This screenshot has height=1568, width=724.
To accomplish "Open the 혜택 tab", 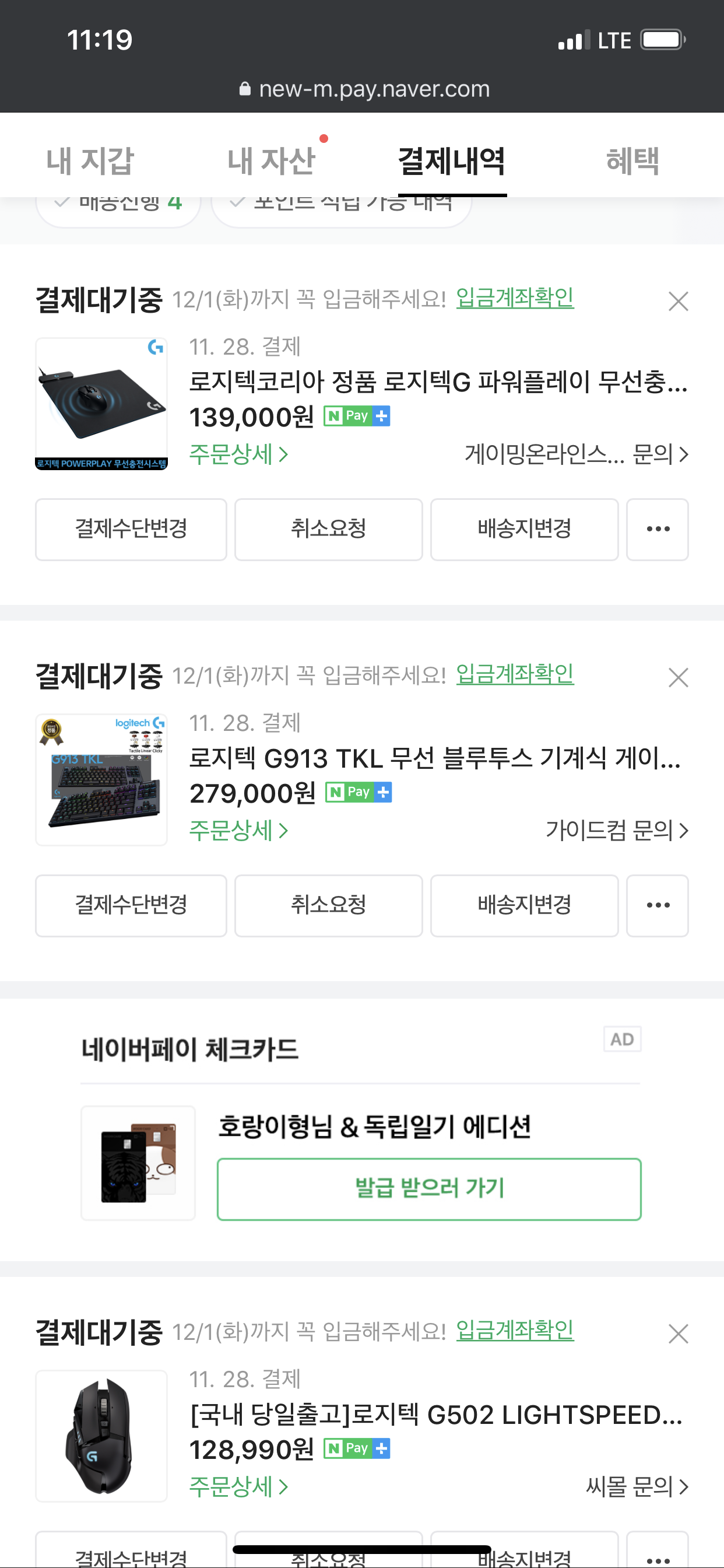I will (632, 162).
